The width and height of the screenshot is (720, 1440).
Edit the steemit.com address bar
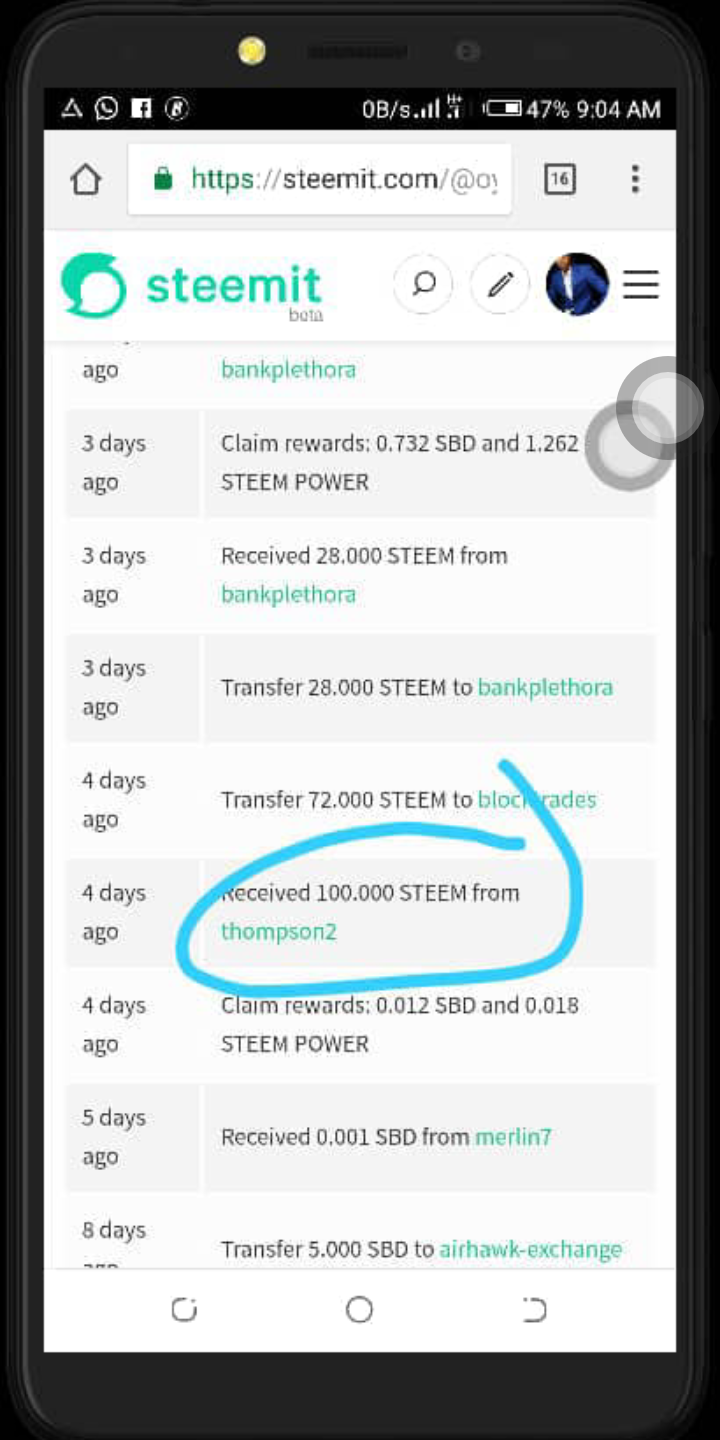320,179
